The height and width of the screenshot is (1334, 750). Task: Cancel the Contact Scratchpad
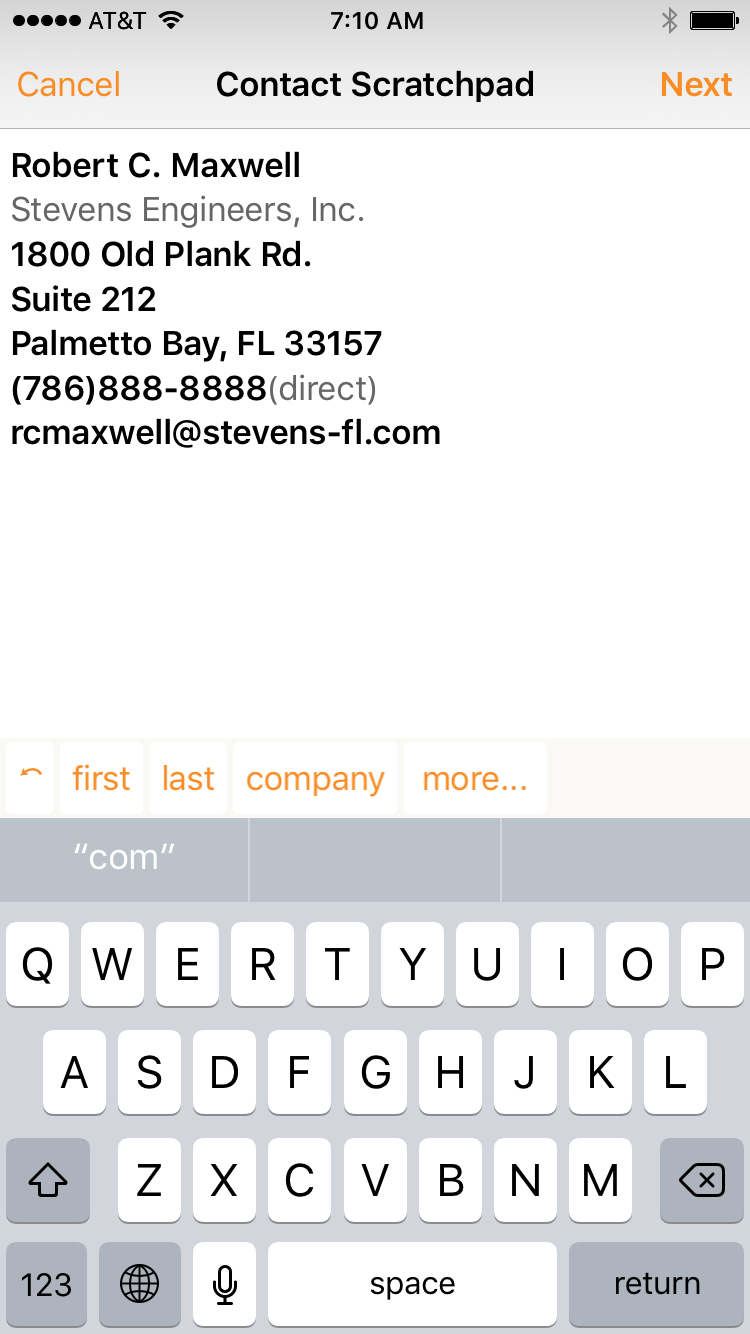click(x=69, y=85)
